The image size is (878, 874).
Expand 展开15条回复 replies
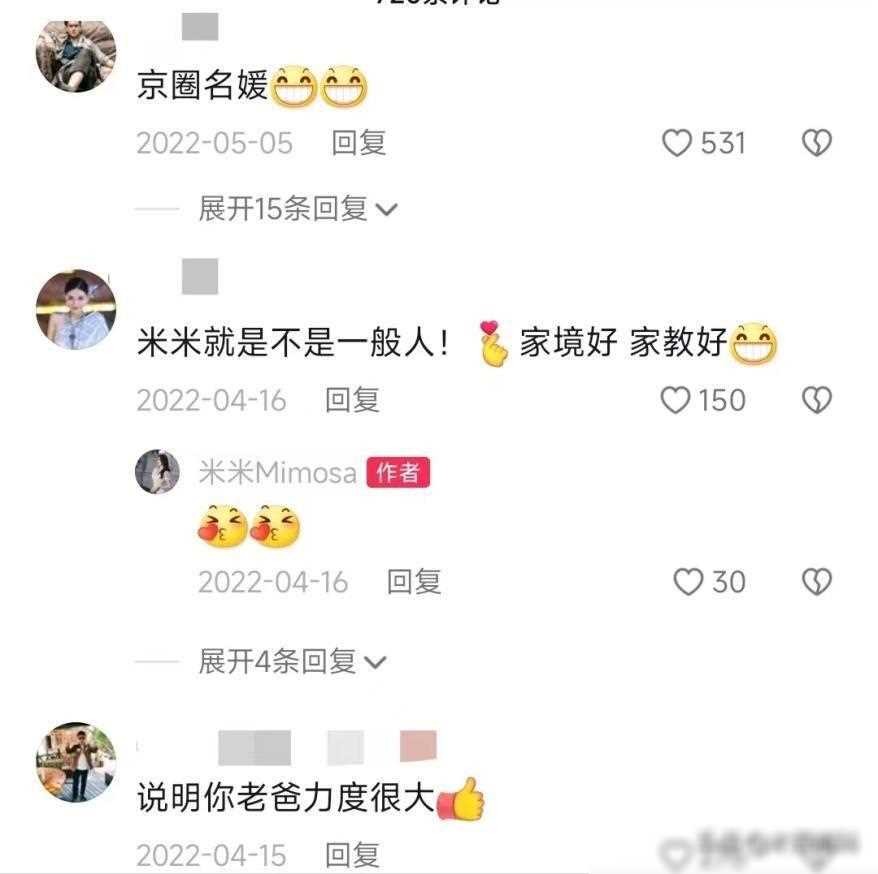coord(297,209)
